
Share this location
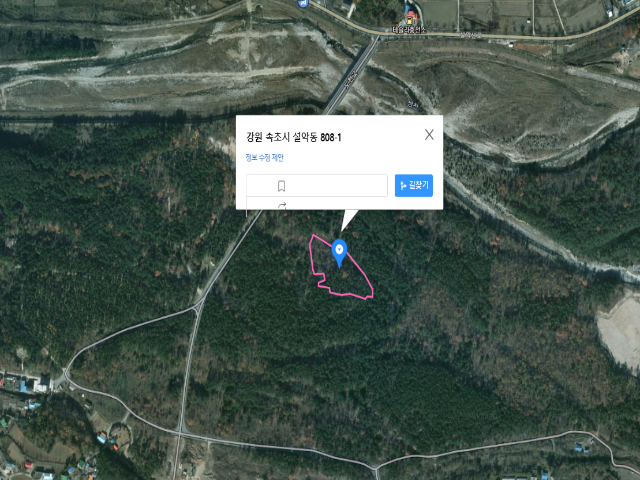point(282,205)
